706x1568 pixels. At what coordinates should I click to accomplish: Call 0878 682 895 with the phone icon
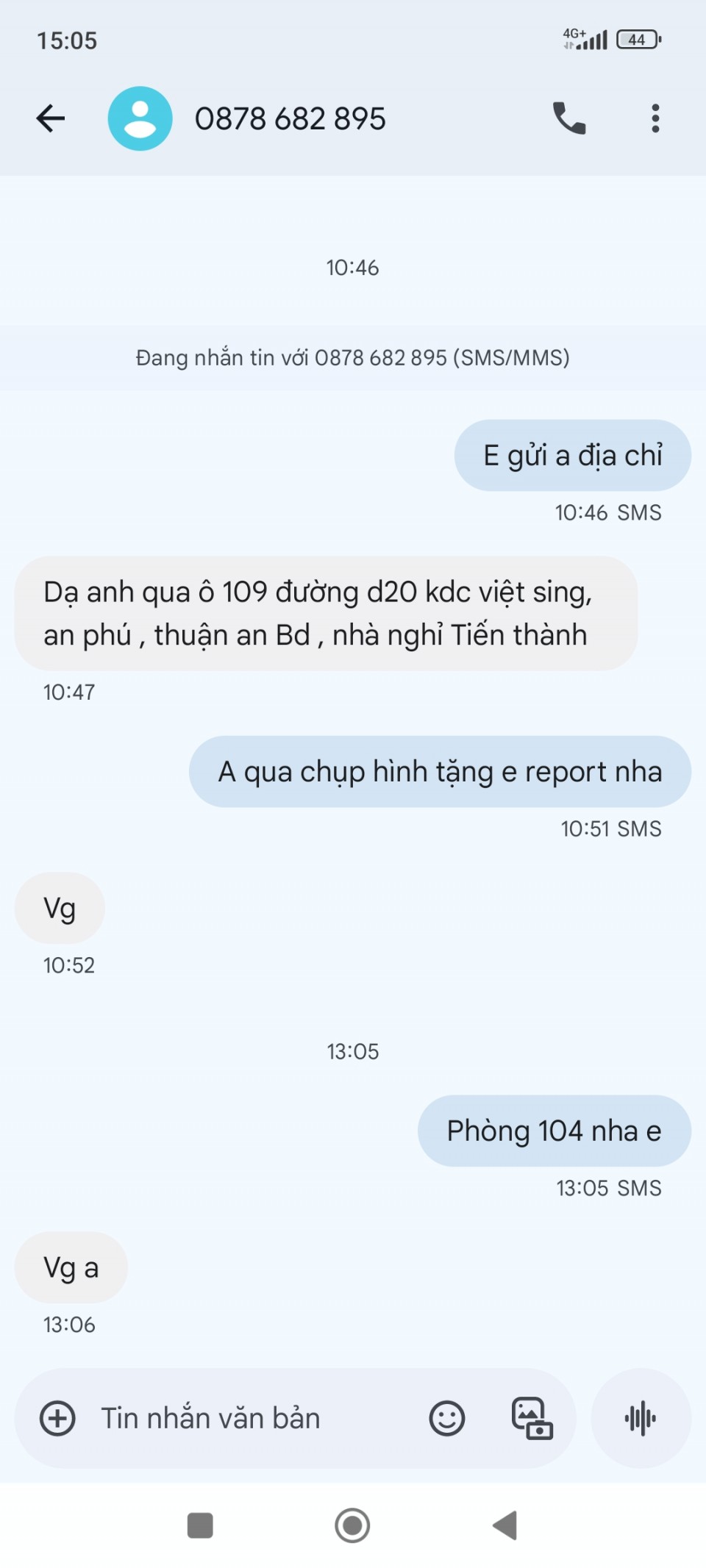click(569, 118)
